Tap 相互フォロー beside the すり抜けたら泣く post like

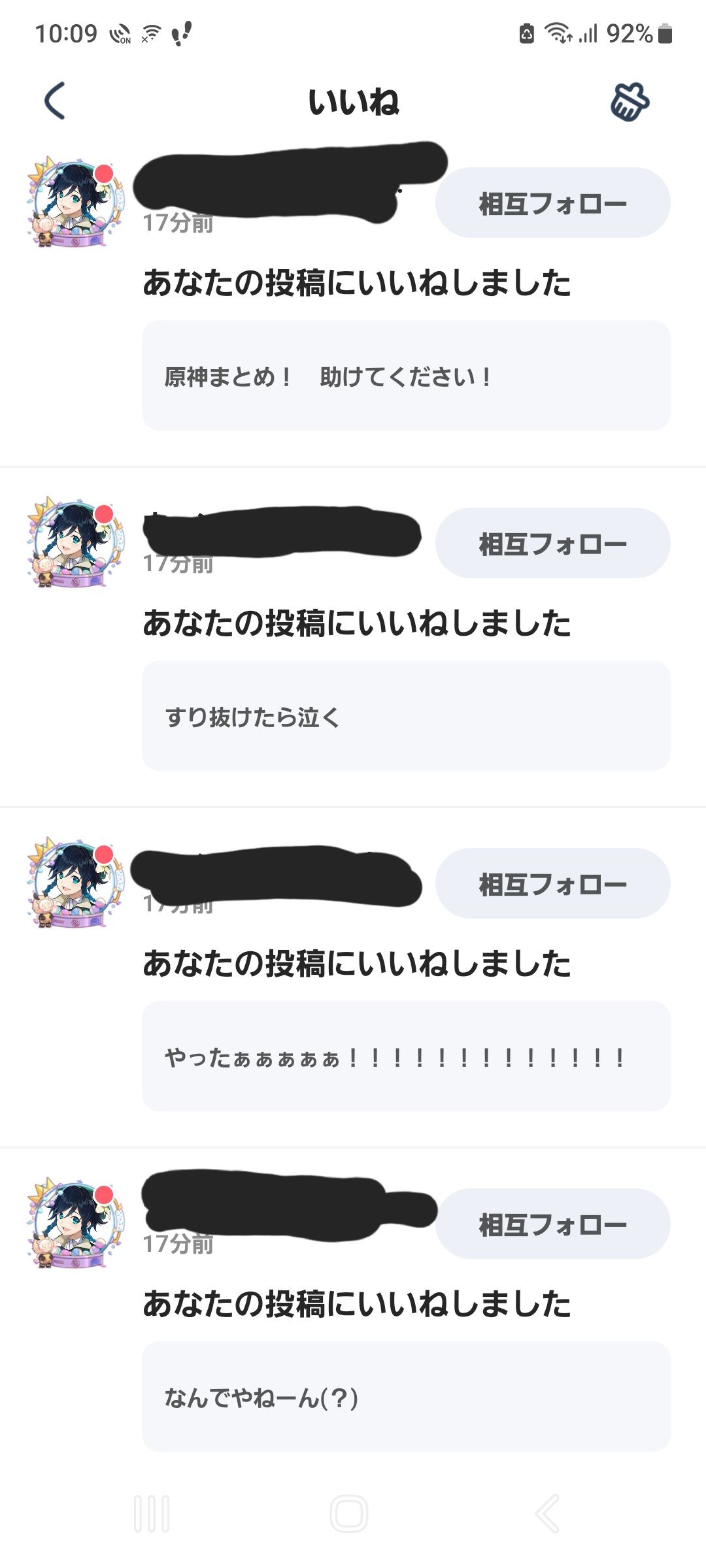point(552,544)
